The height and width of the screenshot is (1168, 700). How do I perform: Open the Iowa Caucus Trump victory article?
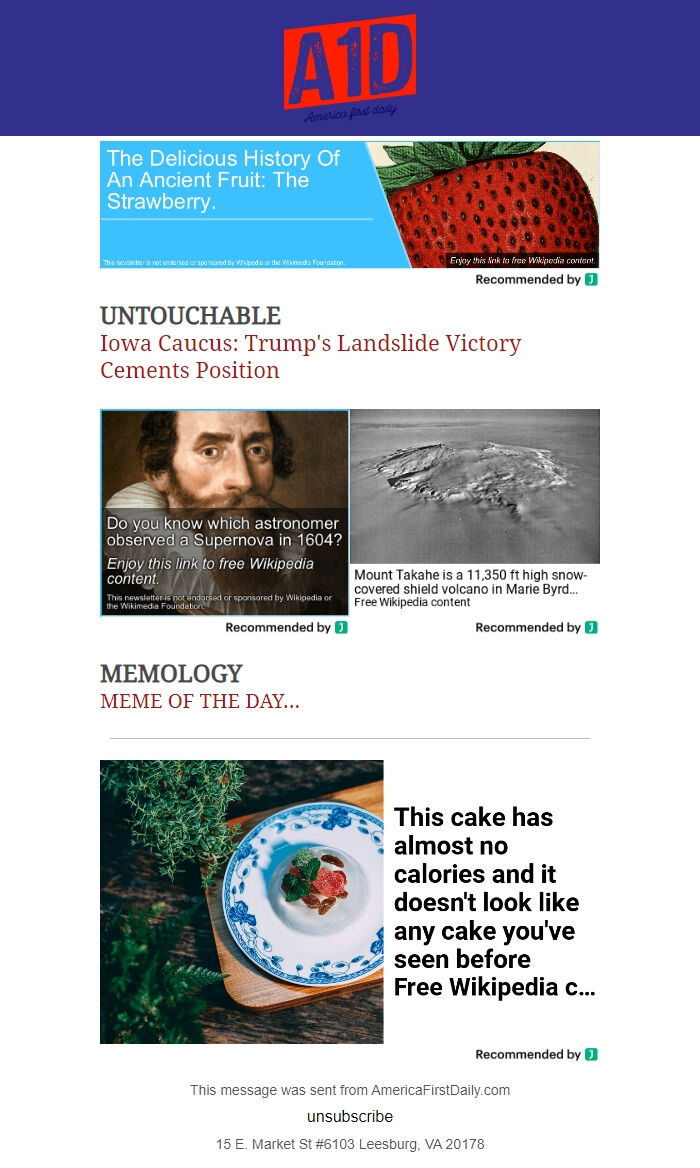click(x=311, y=357)
